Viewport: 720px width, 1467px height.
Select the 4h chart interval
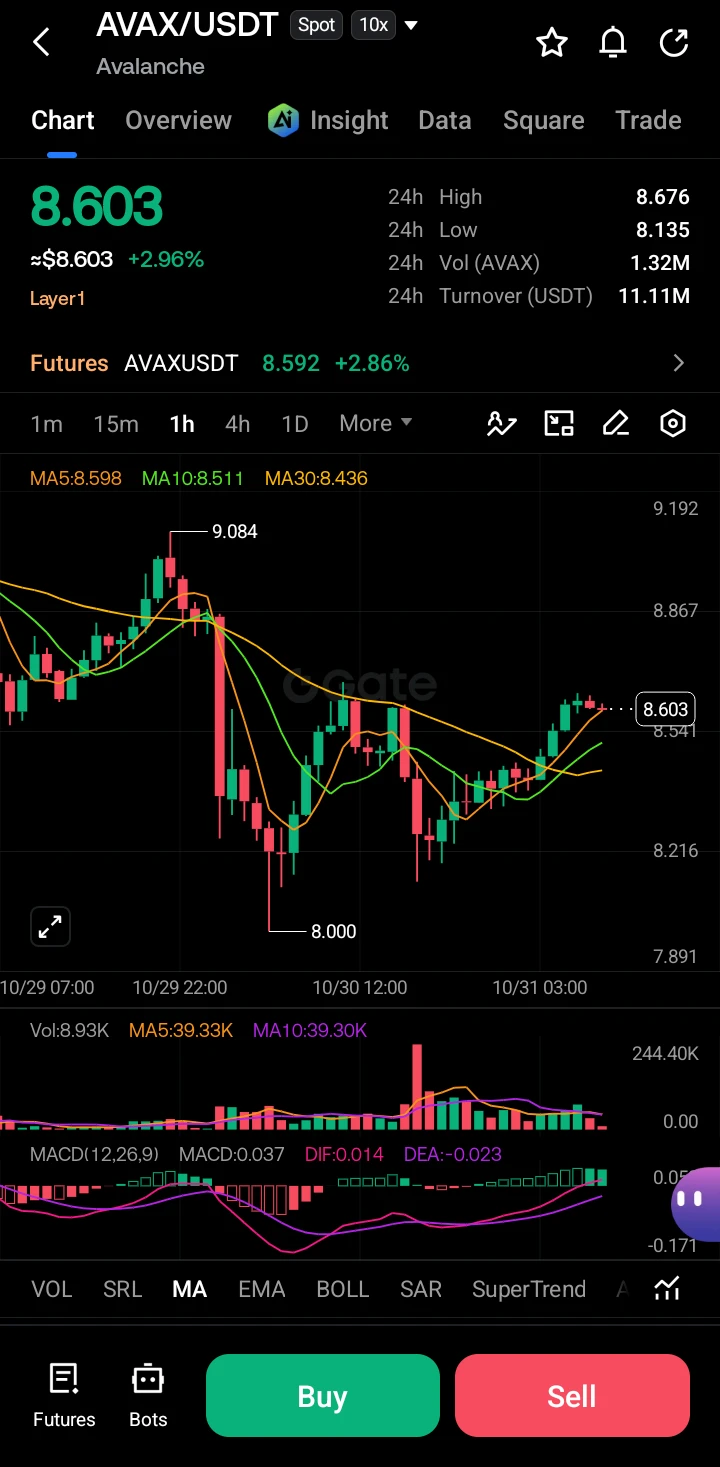click(x=238, y=424)
